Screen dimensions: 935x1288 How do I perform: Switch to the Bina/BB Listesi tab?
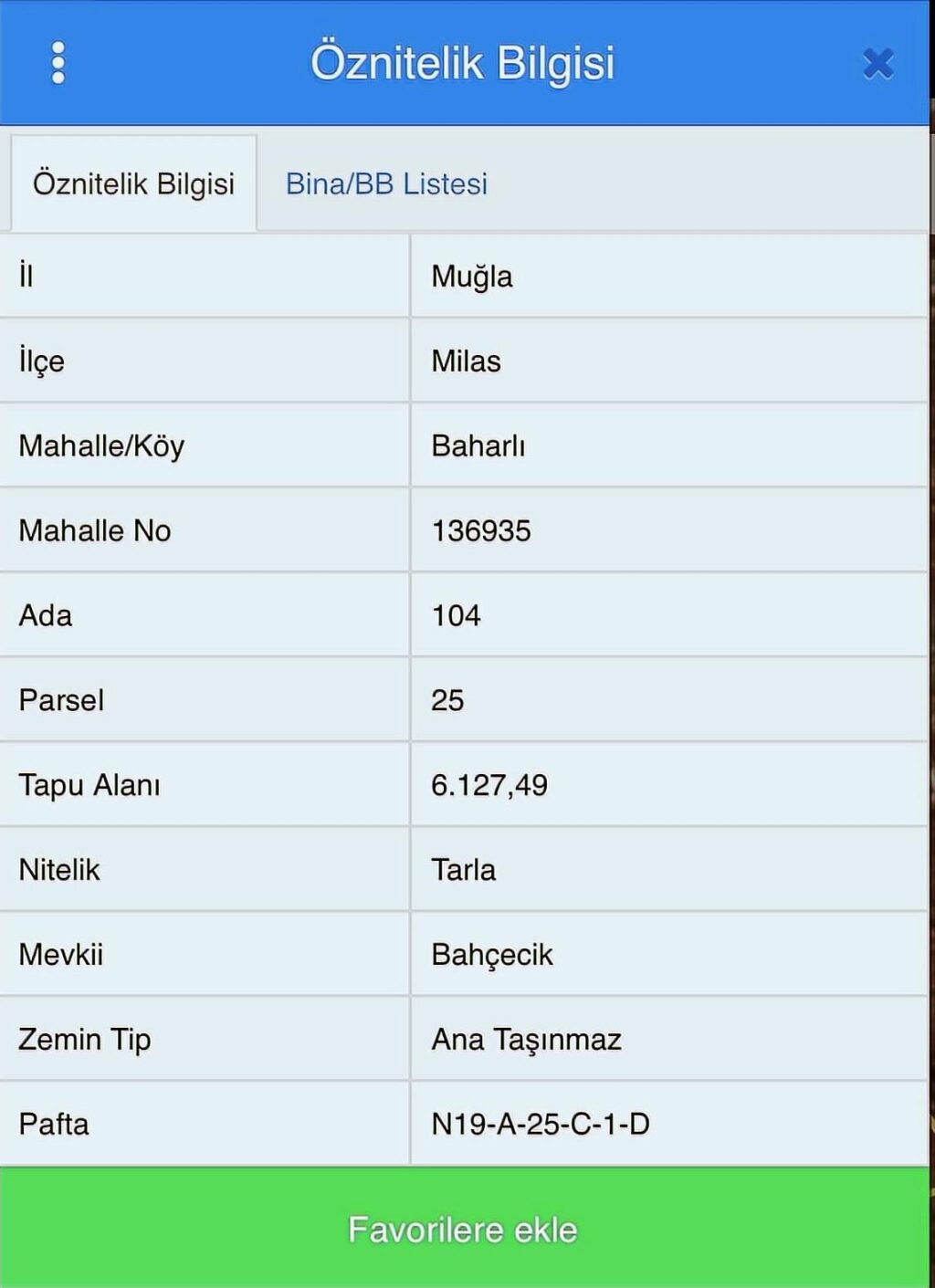point(387,183)
